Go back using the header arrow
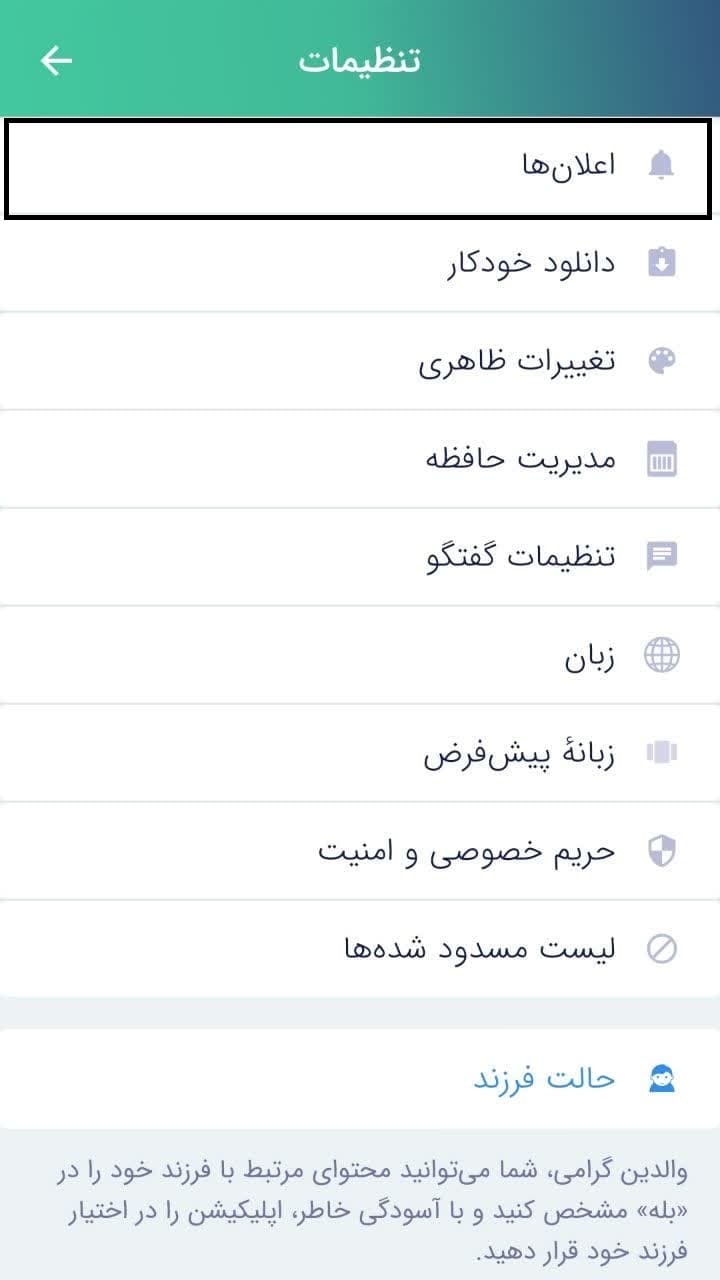720x1280 pixels. coord(57,61)
